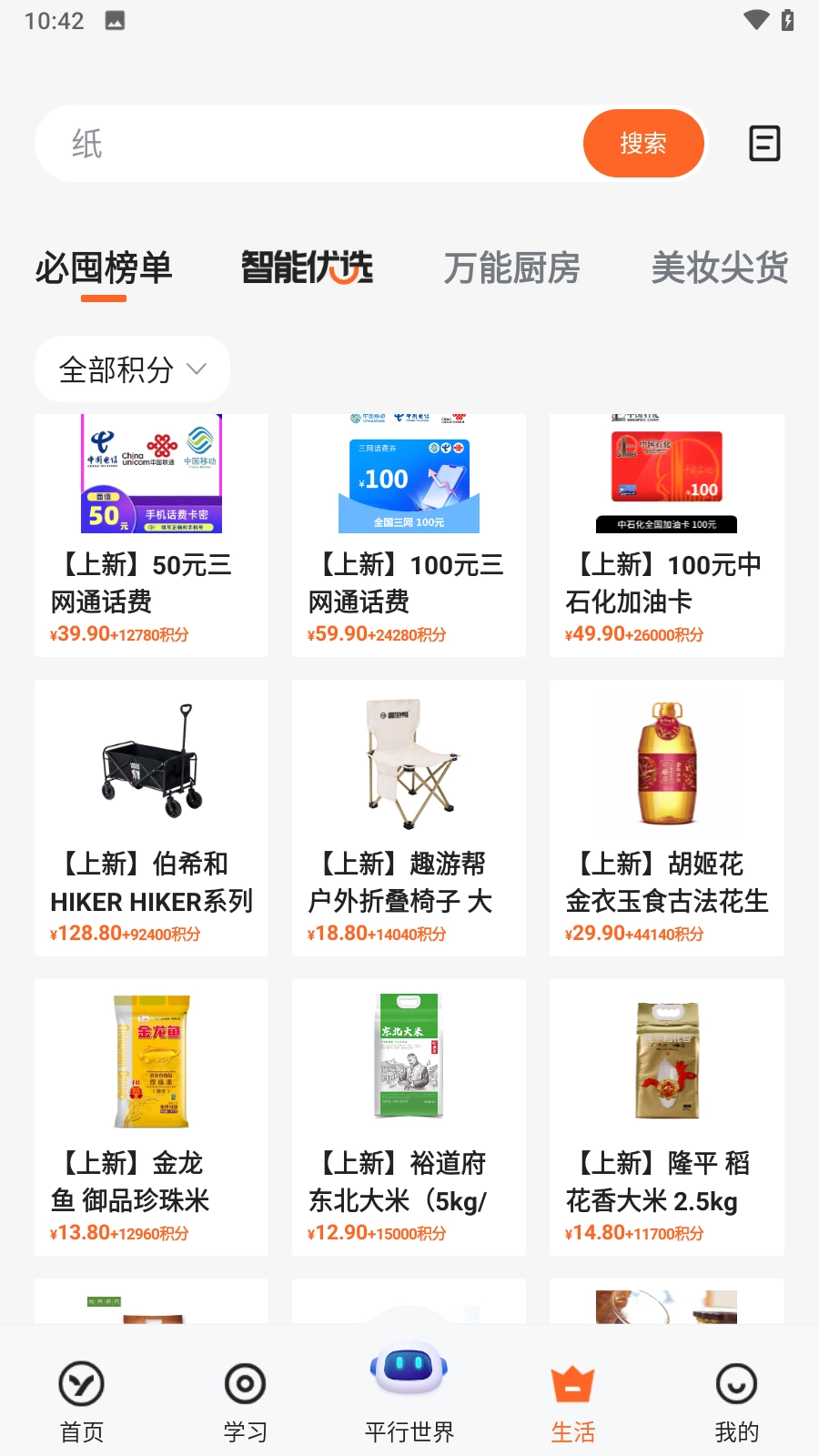Open the 隆平稻花香大米 2.5kg card
Viewport: 819px width, 1456px height.
tap(666, 1117)
